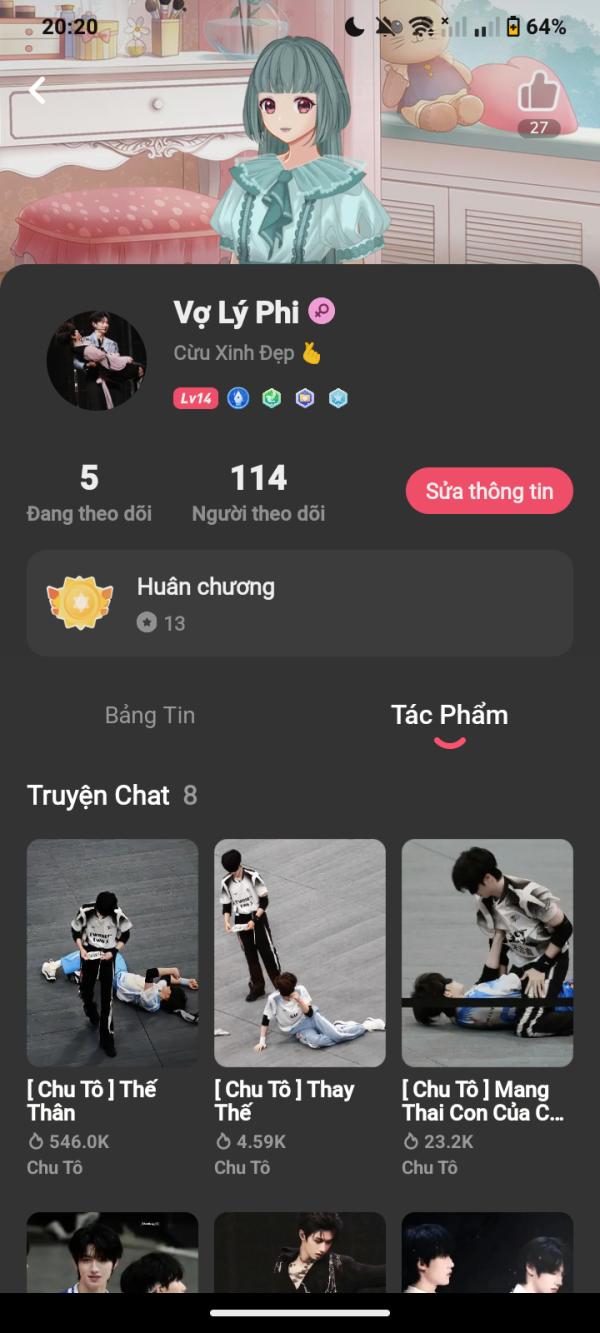The image size is (600, 1333).
Task: Switch to the Bảng Tin tab
Action: tap(150, 715)
